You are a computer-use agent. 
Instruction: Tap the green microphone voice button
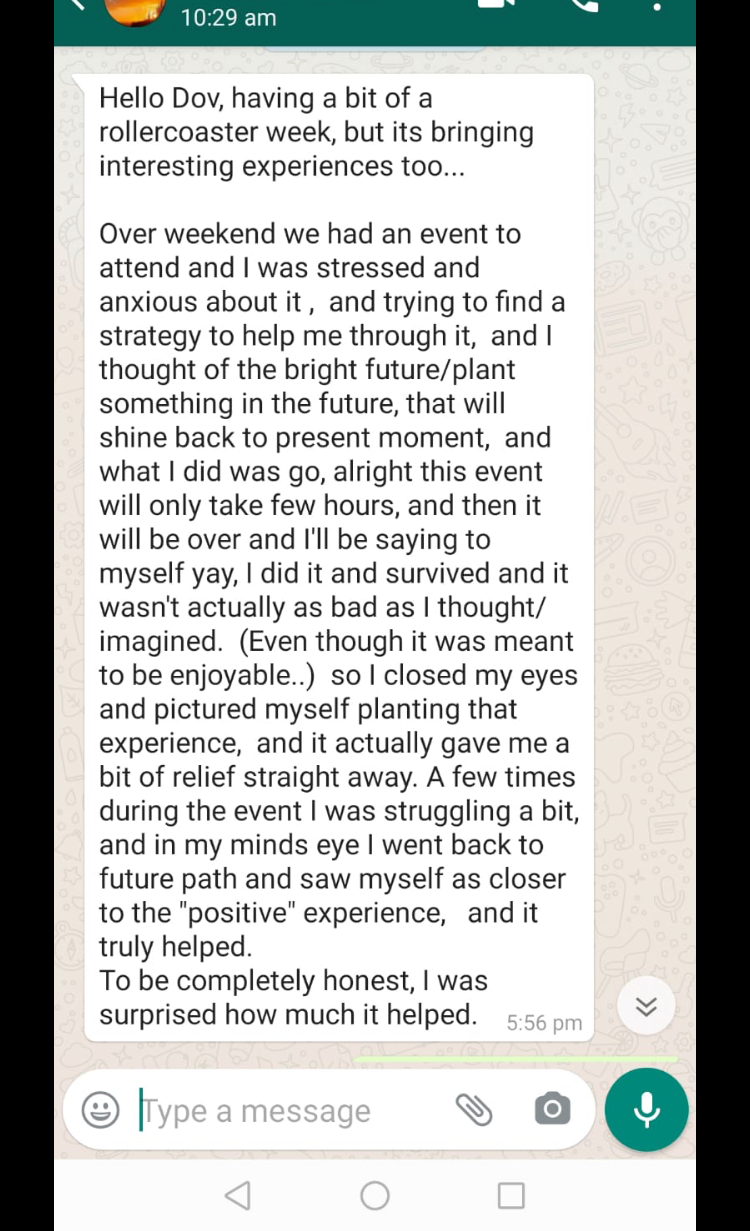coord(647,1110)
